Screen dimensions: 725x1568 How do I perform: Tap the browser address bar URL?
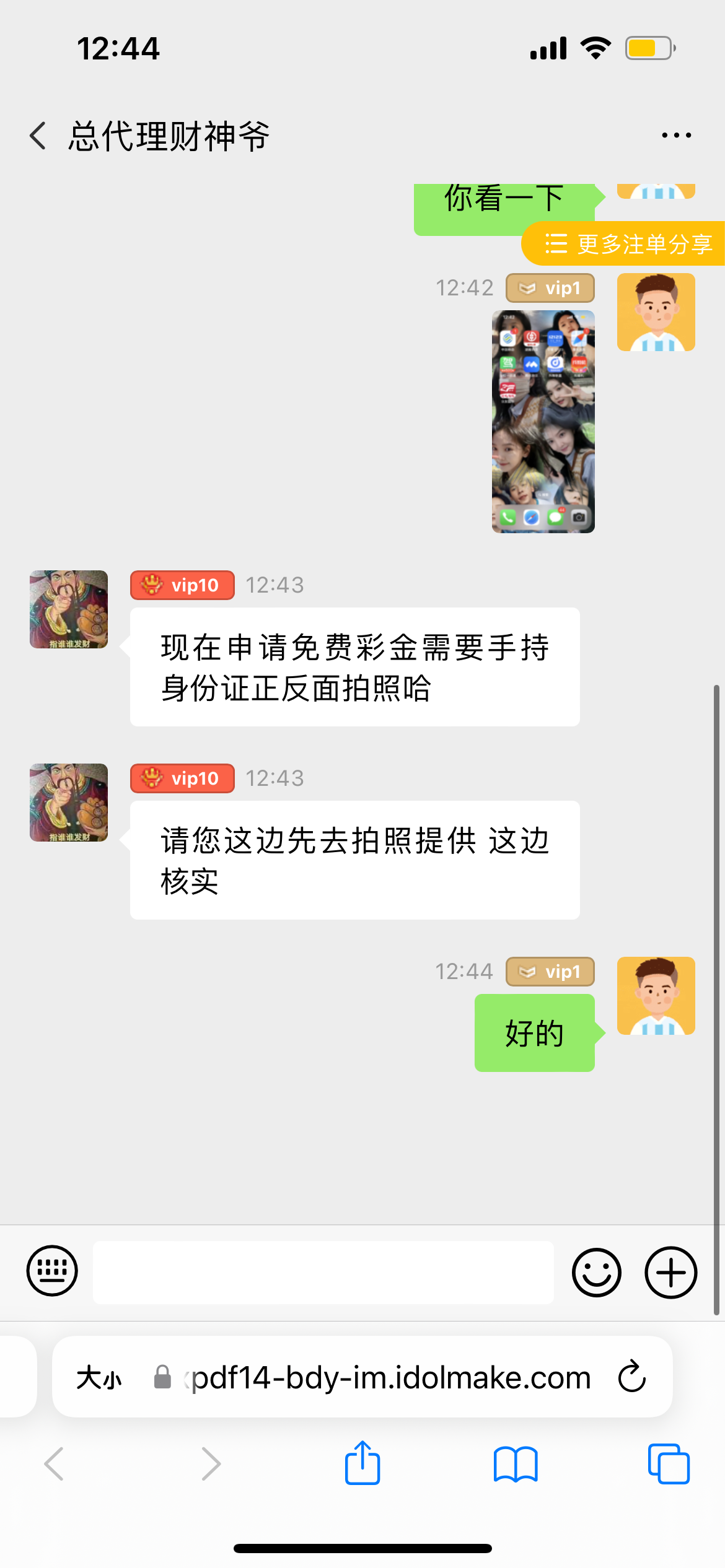pos(390,1378)
